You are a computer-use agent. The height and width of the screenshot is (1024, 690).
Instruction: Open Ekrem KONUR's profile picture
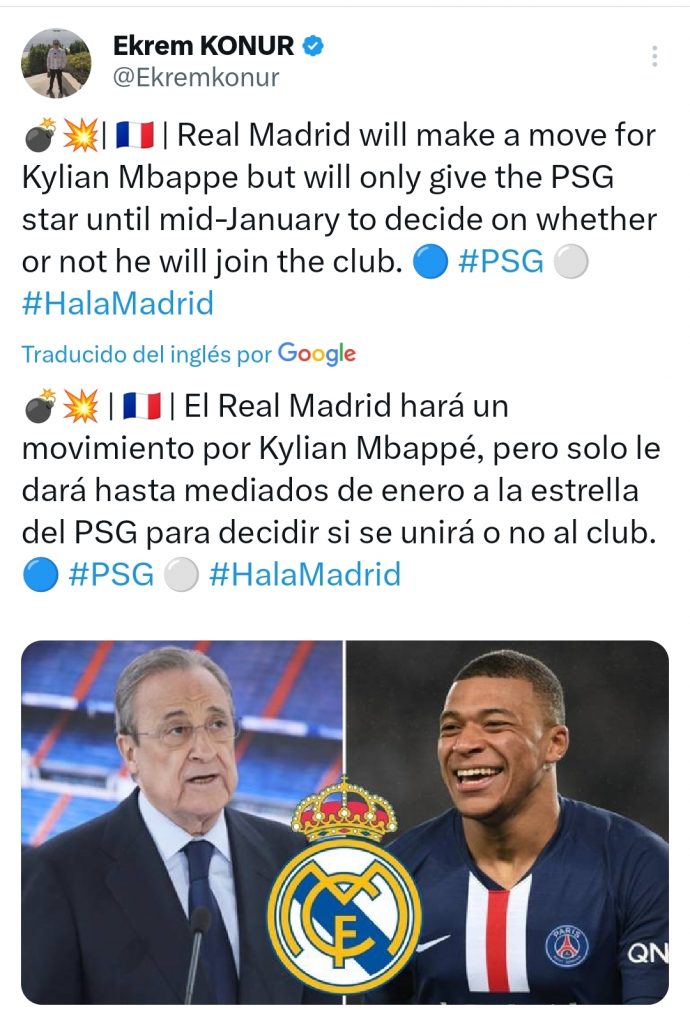click(x=55, y=62)
